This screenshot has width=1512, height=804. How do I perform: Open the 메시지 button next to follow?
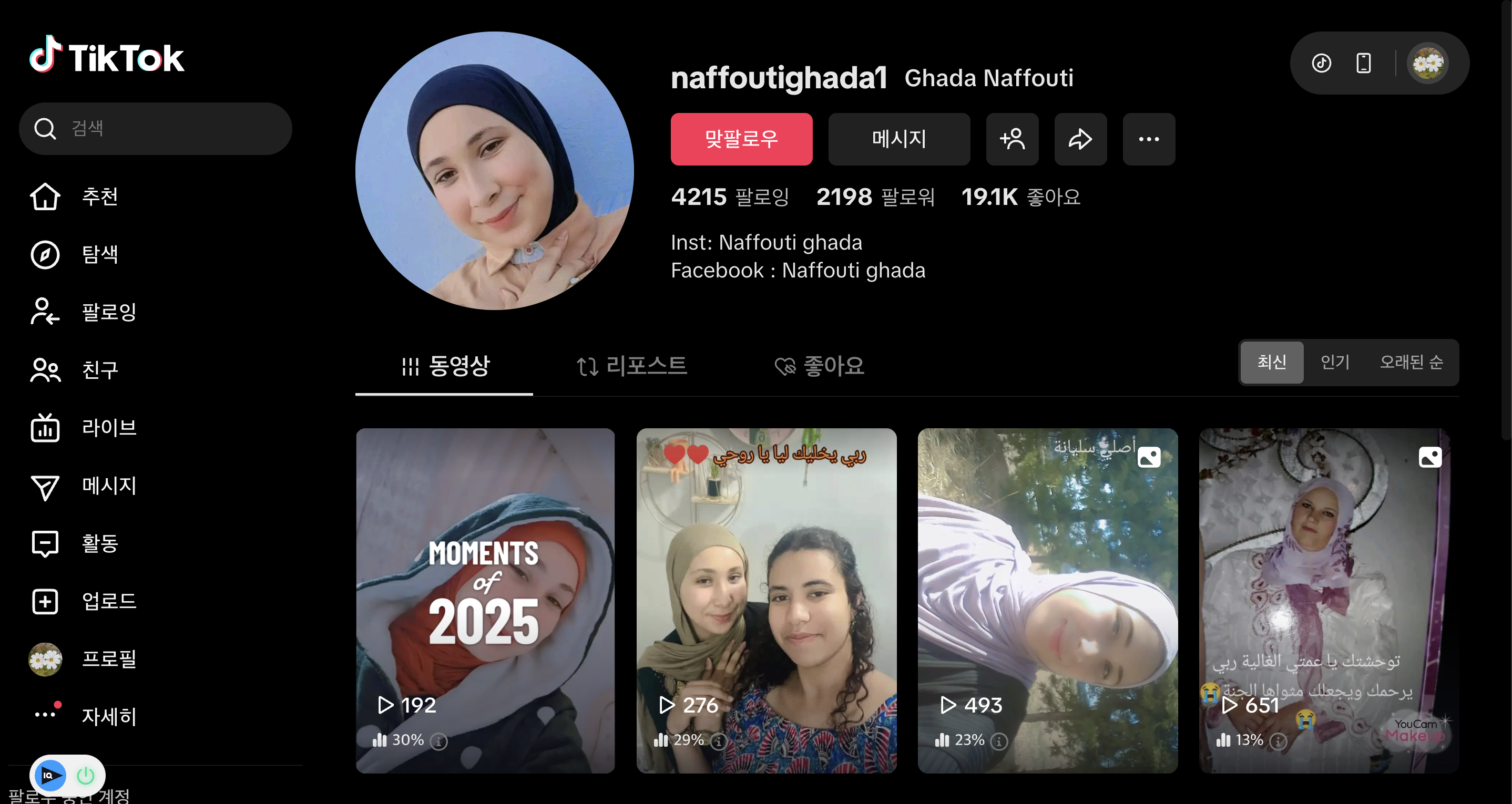(x=898, y=139)
